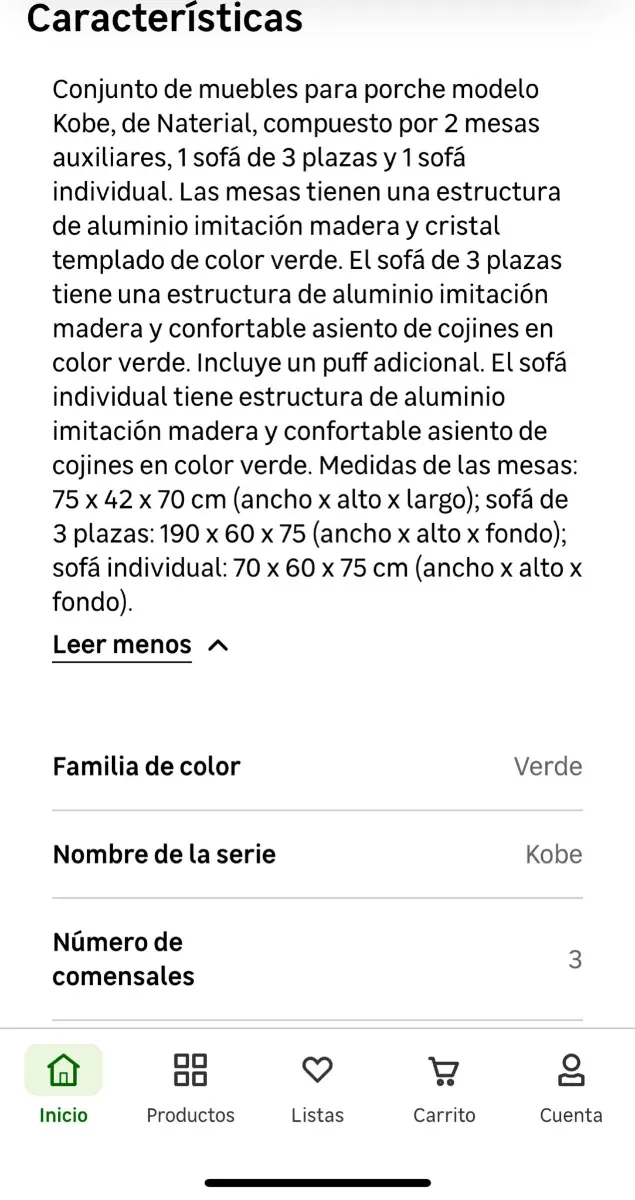
Task: View the Carrito tab
Action: click(x=444, y=1086)
